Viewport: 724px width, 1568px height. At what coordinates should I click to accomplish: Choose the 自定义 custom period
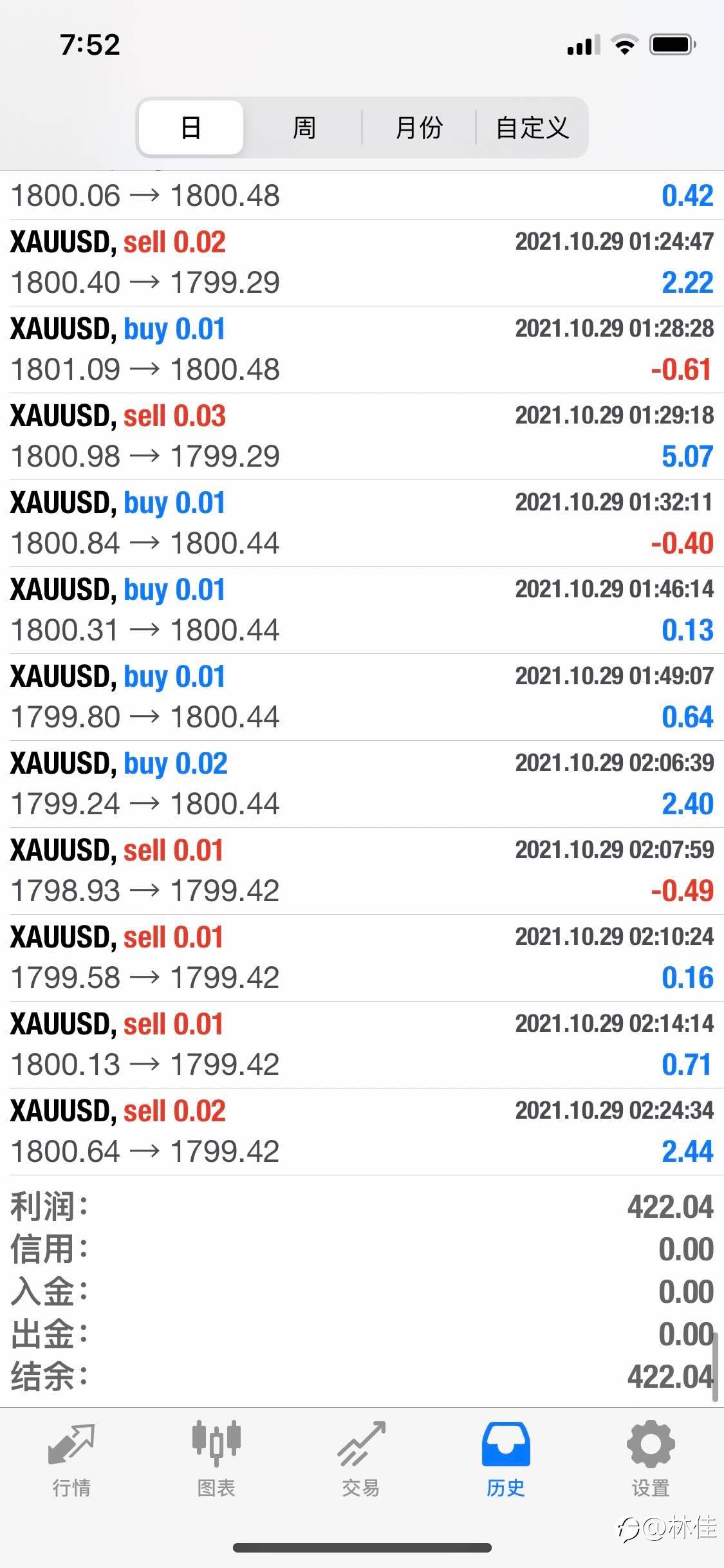coord(532,127)
